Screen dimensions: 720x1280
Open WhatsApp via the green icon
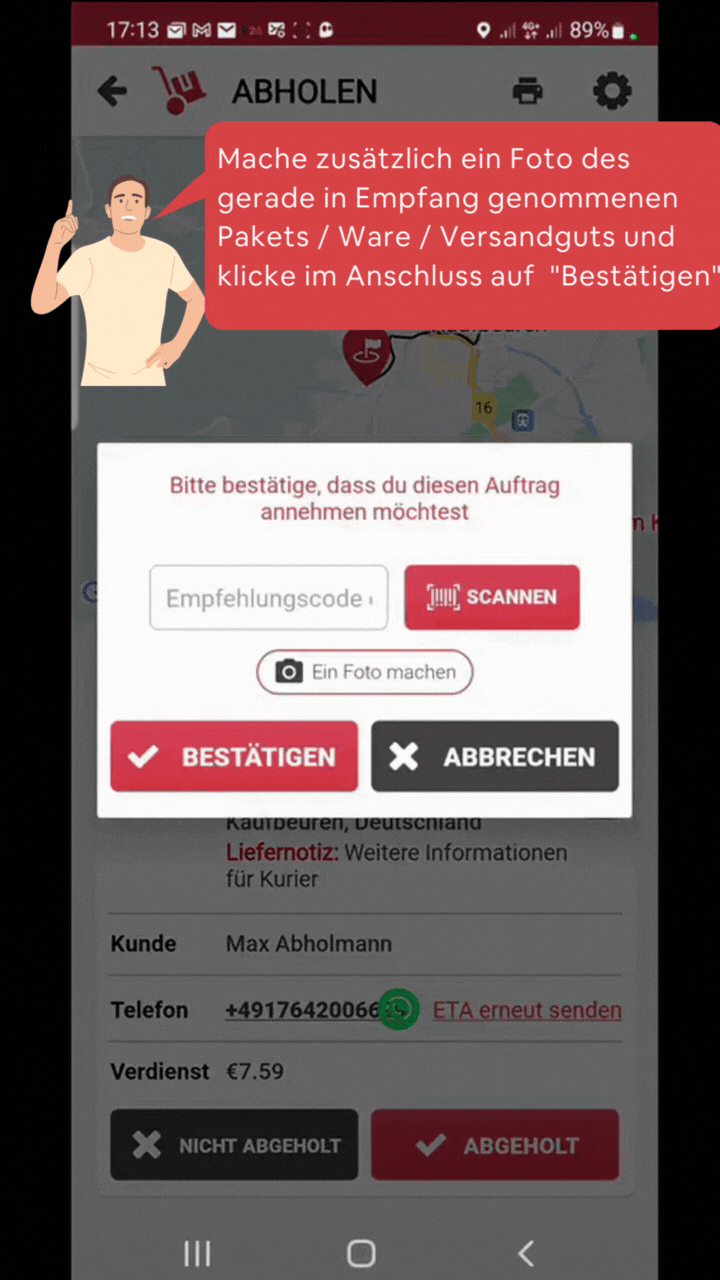[400, 1010]
